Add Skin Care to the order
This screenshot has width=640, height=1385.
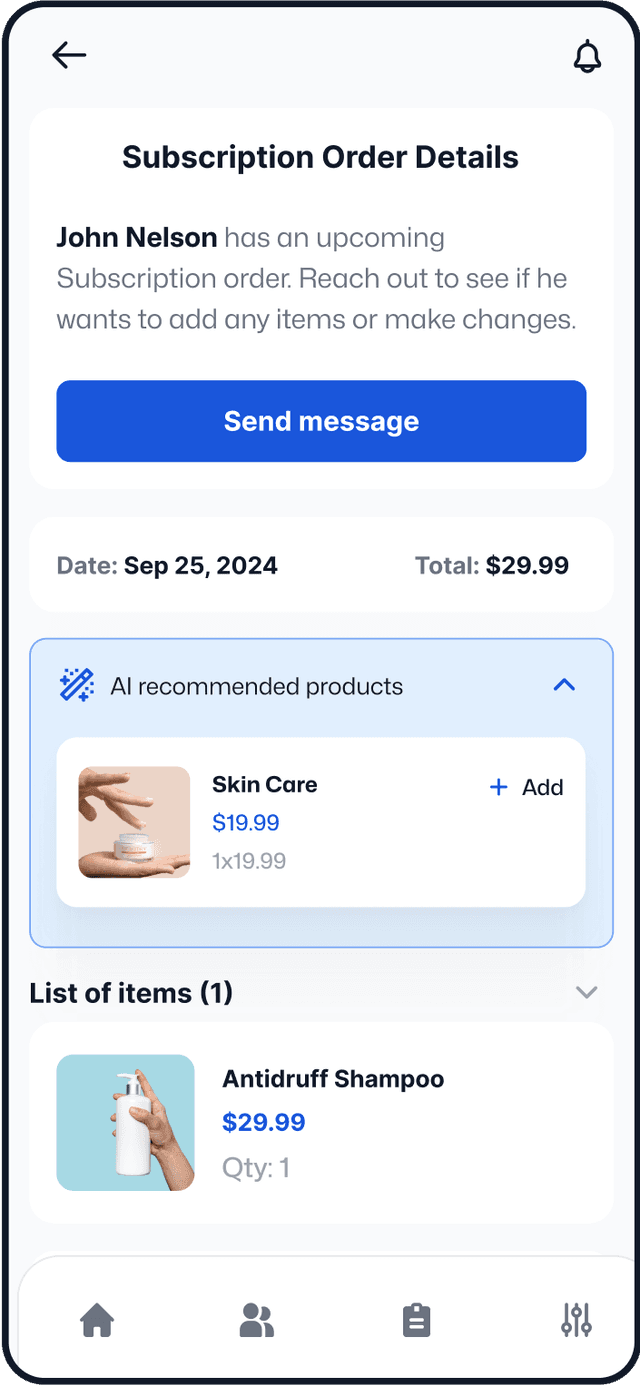pyautogui.click(x=526, y=788)
